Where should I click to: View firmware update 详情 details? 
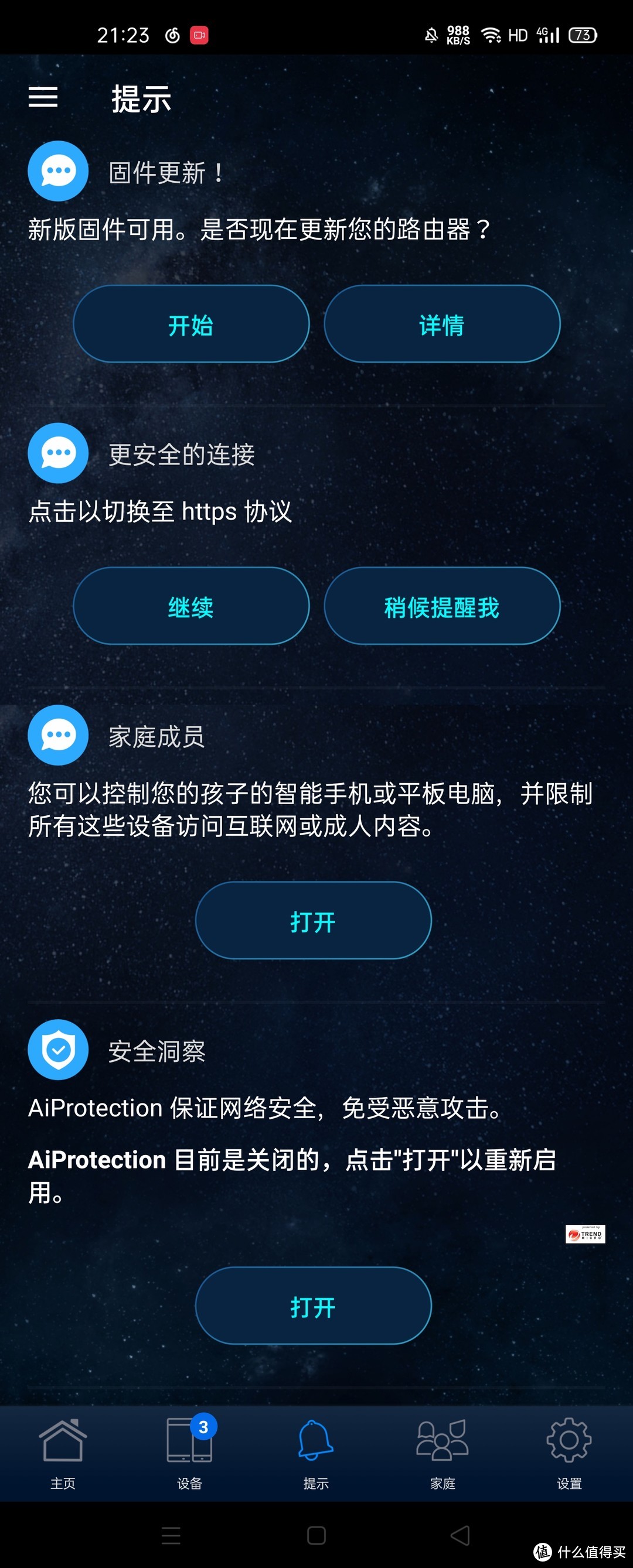[441, 325]
